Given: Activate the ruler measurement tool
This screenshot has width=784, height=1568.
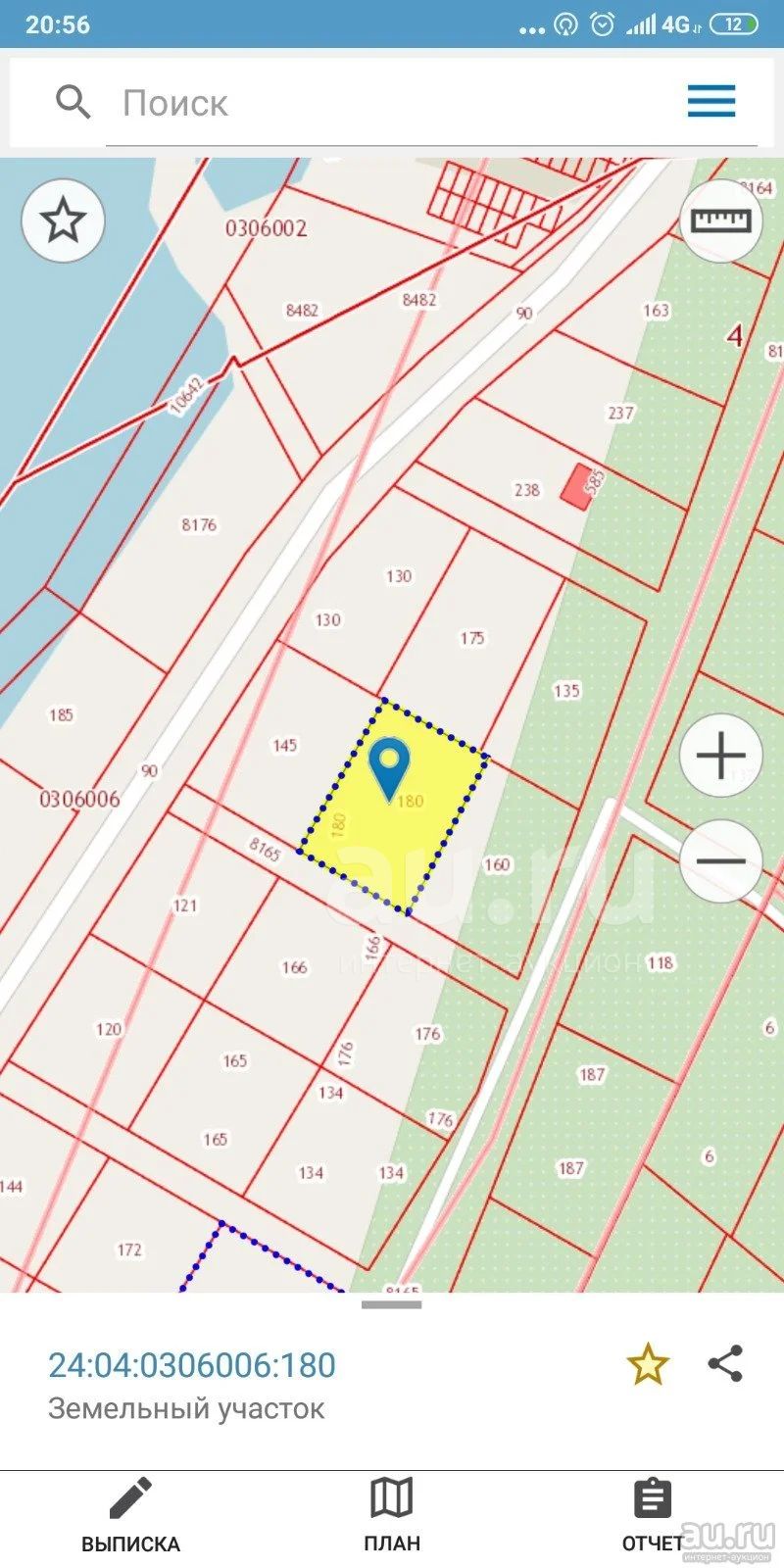Looking at the screenshot, I should click(720, 220).
